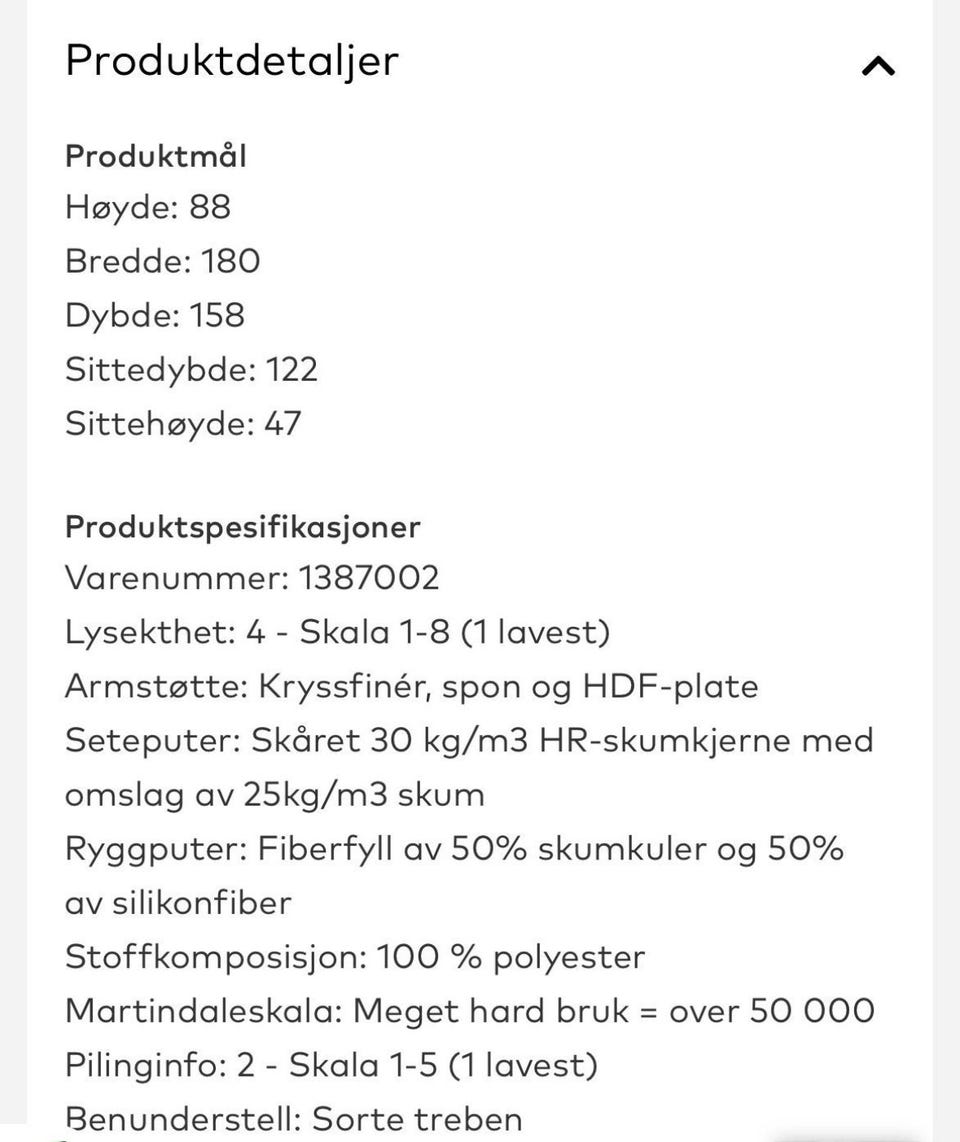Select the Bredde 180 measurement
The width and height of the screenshot is (960, 1142).
click(x=162, y=262)
